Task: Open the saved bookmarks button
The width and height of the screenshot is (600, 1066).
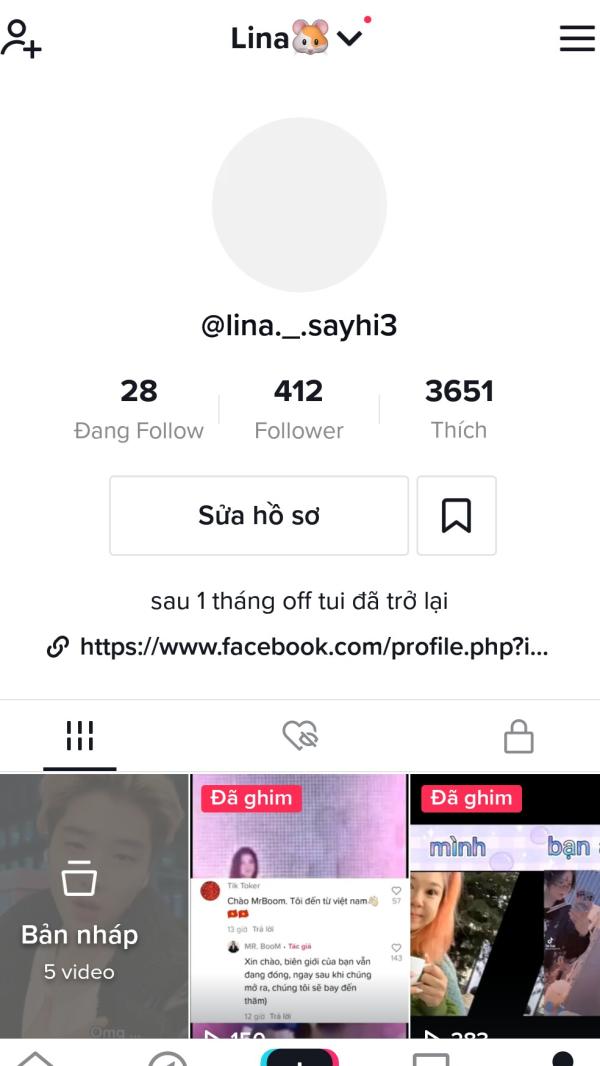Action: coord(456,515)
